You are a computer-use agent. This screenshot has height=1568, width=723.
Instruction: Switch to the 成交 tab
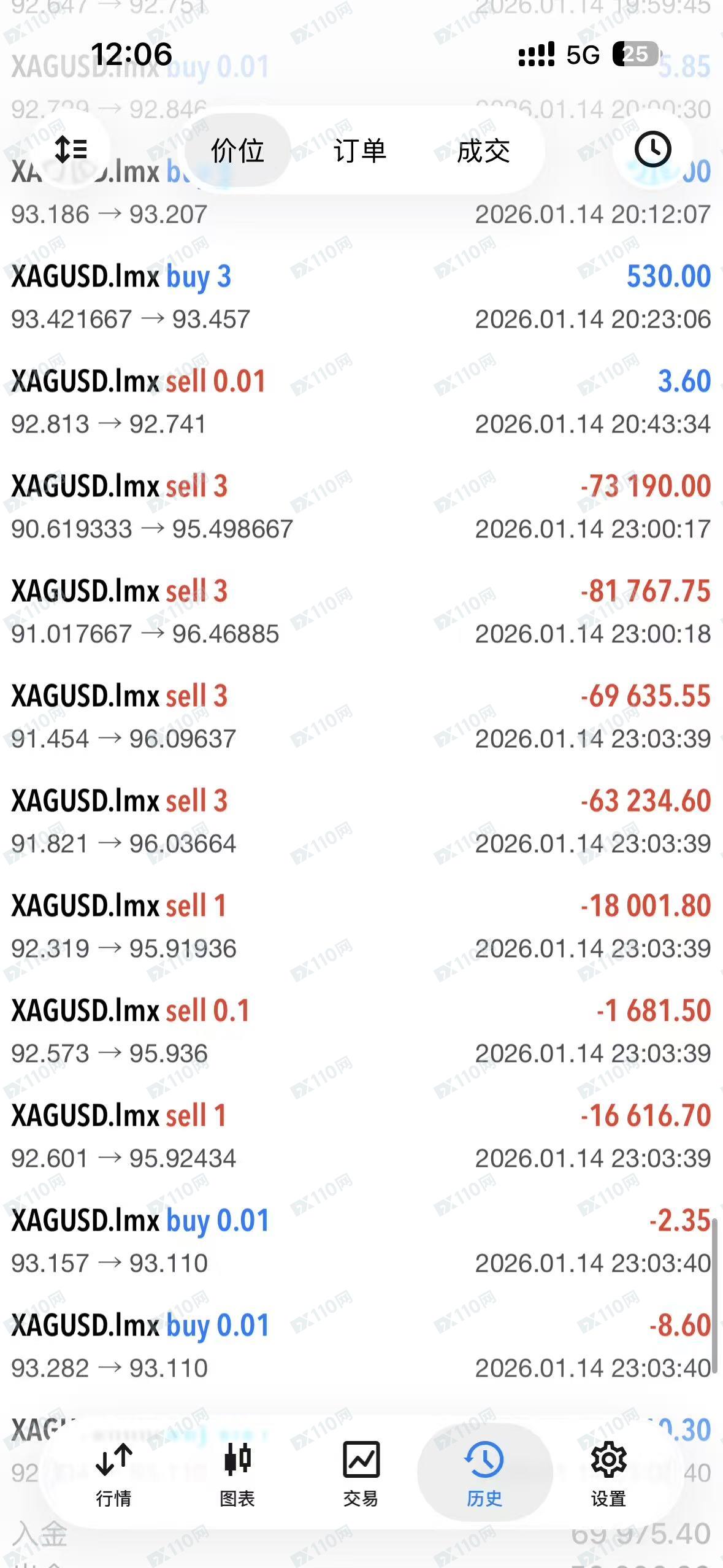click(483, 151)
